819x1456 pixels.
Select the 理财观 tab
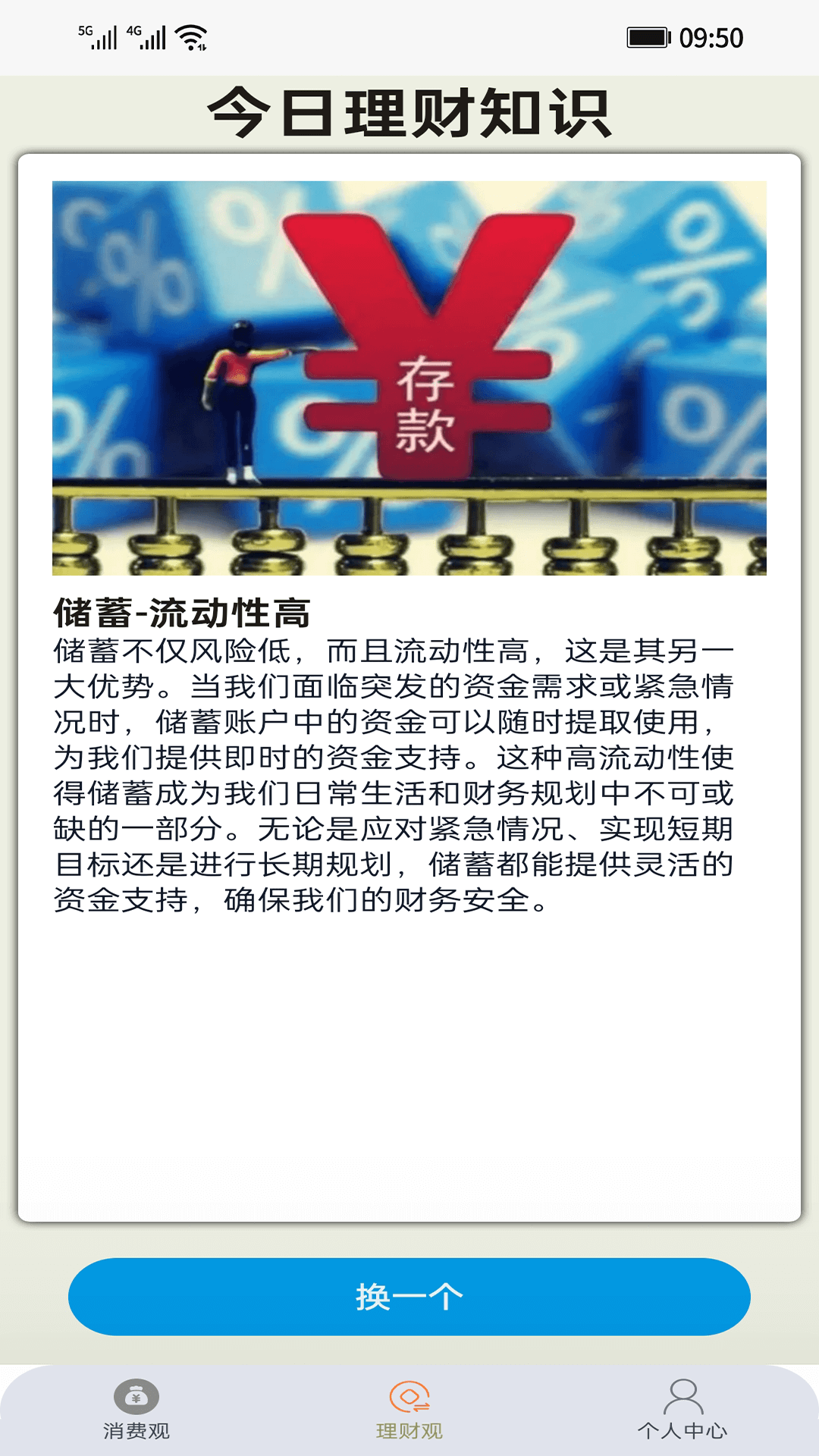tap(409, 1409)
